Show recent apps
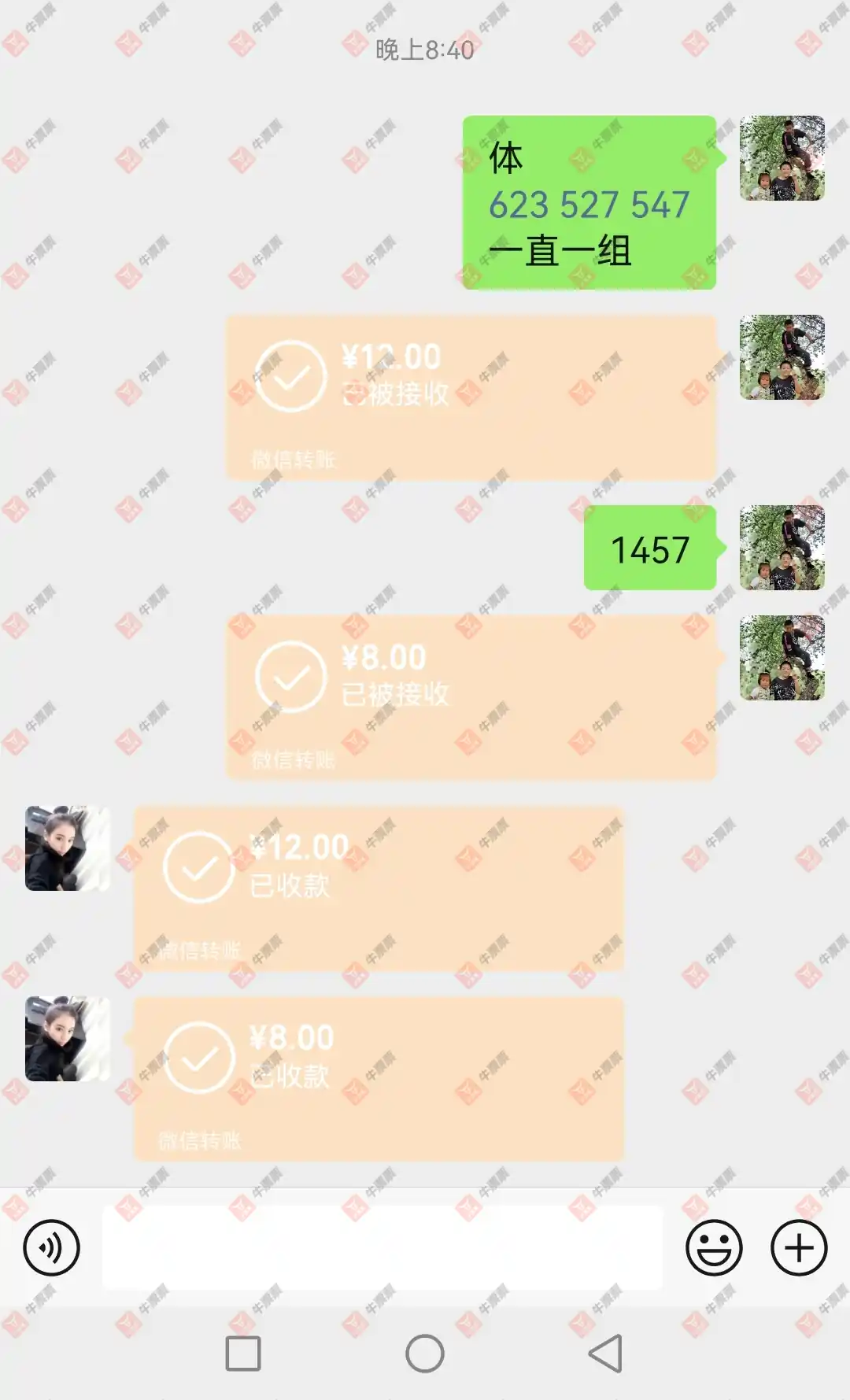Screen dimensions: 850x1400 [x=243, y=1354]
